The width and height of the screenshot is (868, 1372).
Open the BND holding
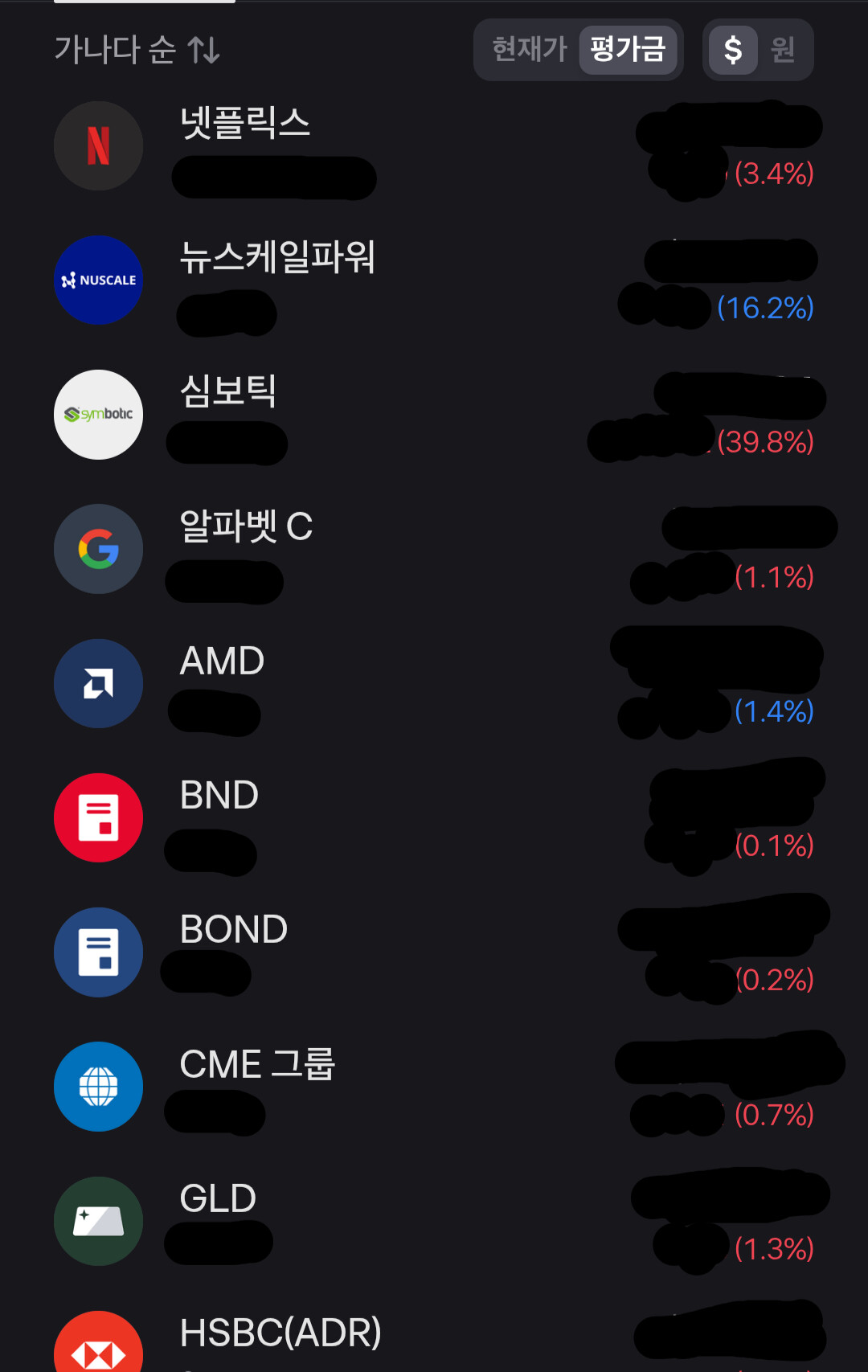(219, 796)
